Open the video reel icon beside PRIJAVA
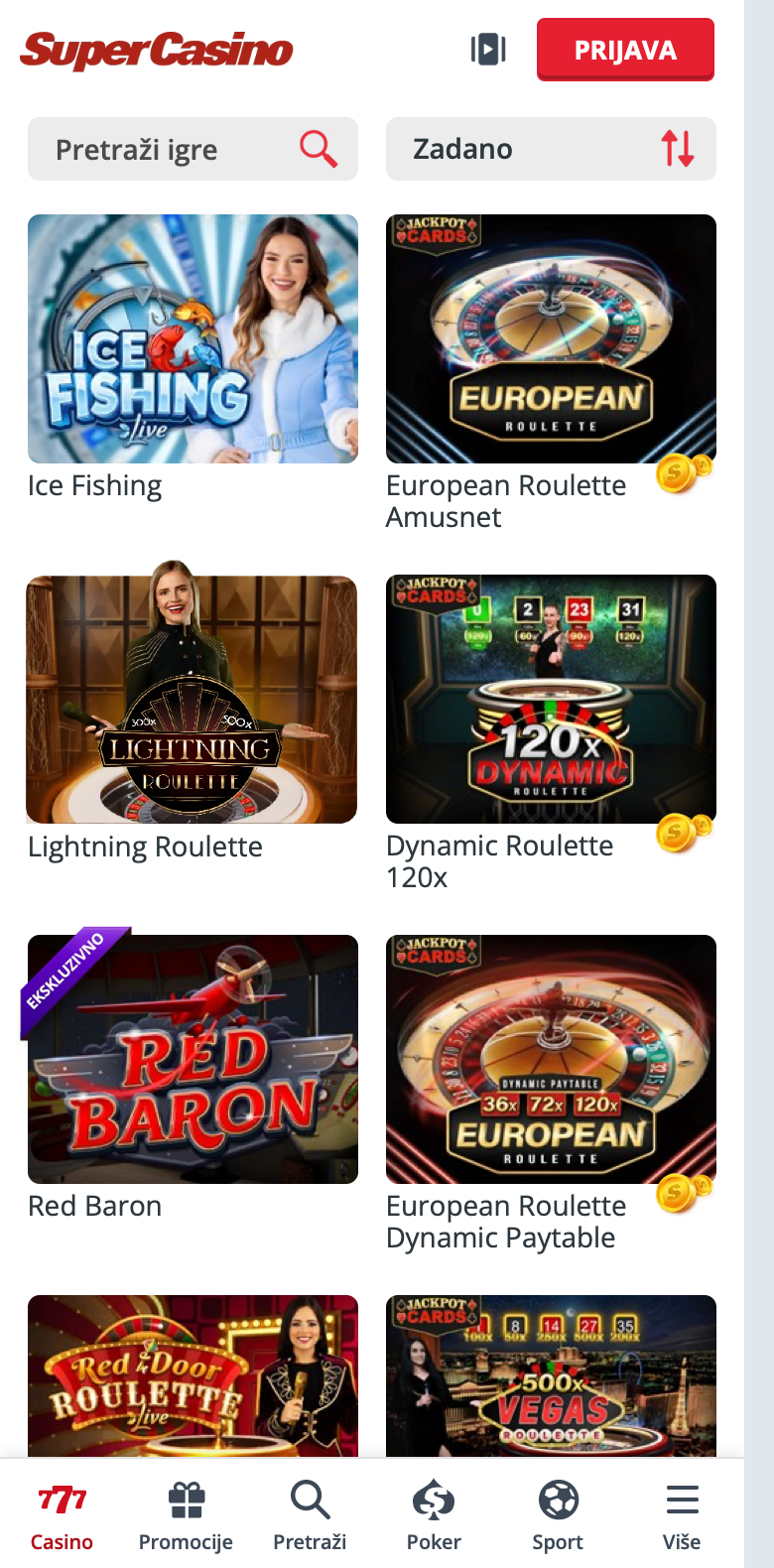This screenshot has height=1568, width=774. point(488,50)
